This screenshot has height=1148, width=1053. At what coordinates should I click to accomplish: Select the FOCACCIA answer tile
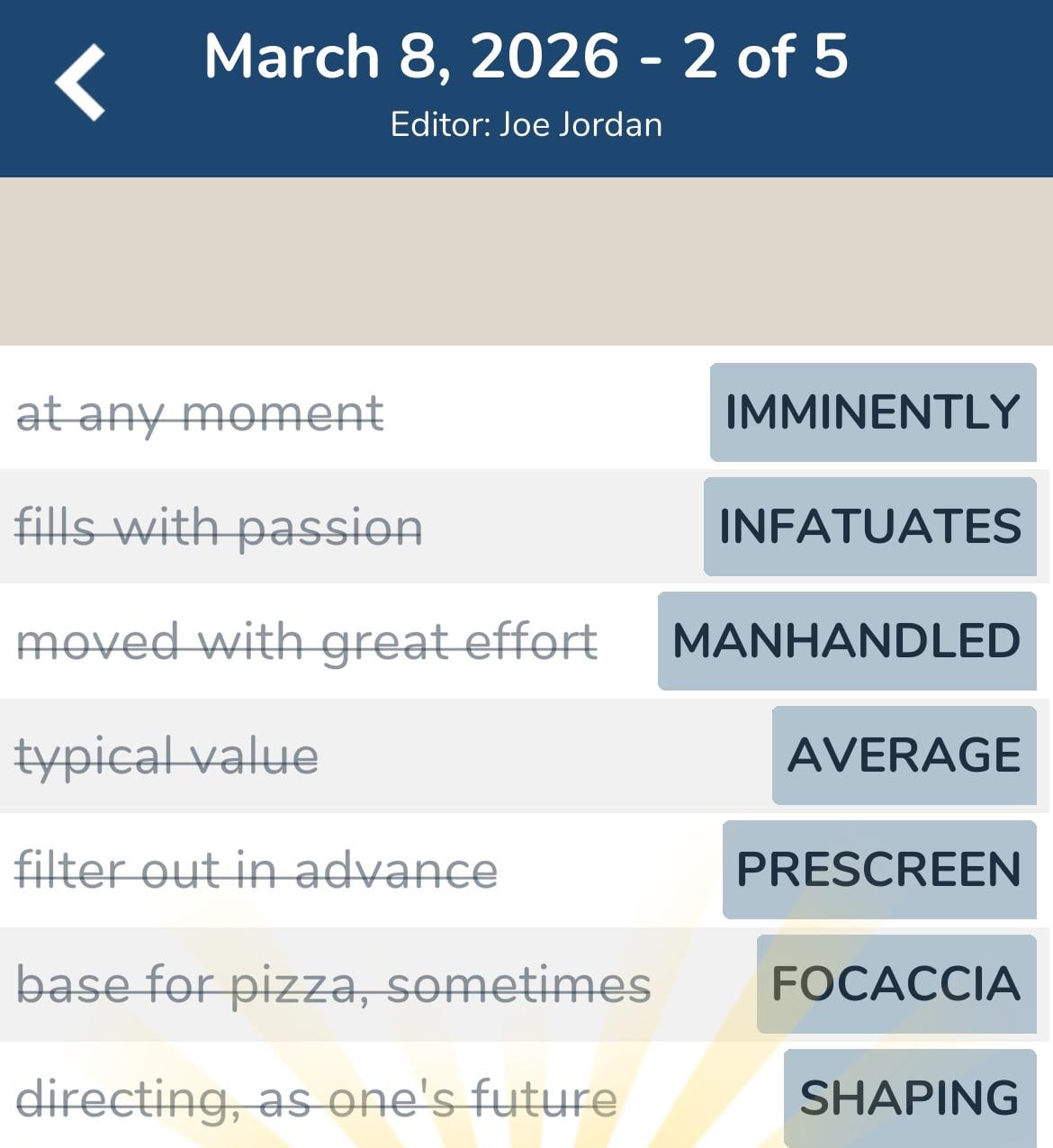click(895, 984)
